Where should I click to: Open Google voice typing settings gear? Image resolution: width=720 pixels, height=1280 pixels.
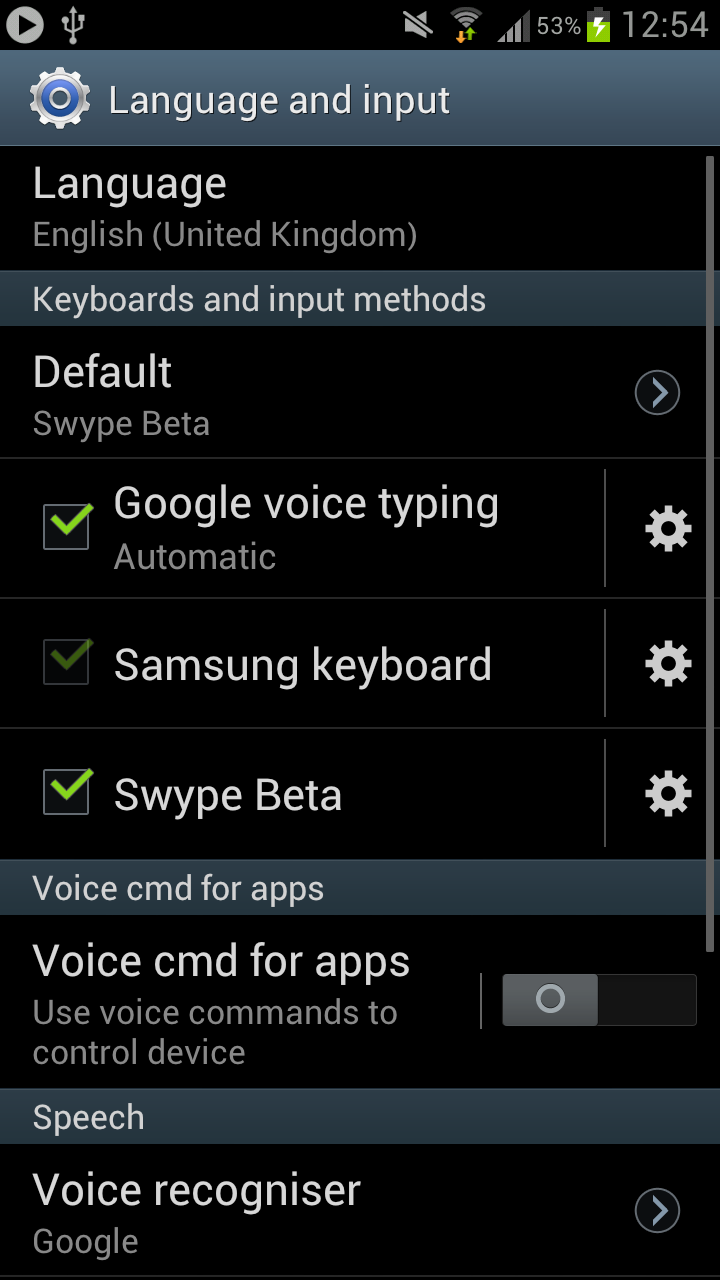(667, 529)
